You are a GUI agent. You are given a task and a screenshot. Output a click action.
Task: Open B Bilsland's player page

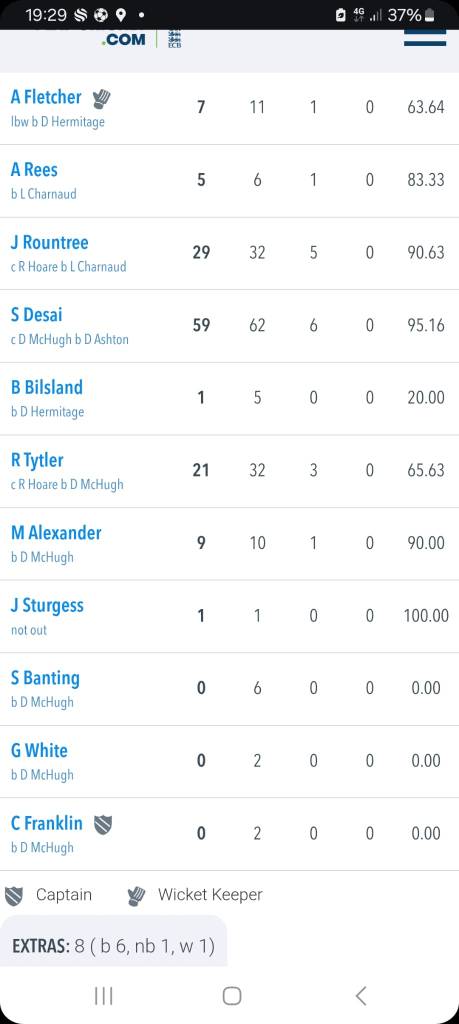pyautogui.click(x=46, y=387)
